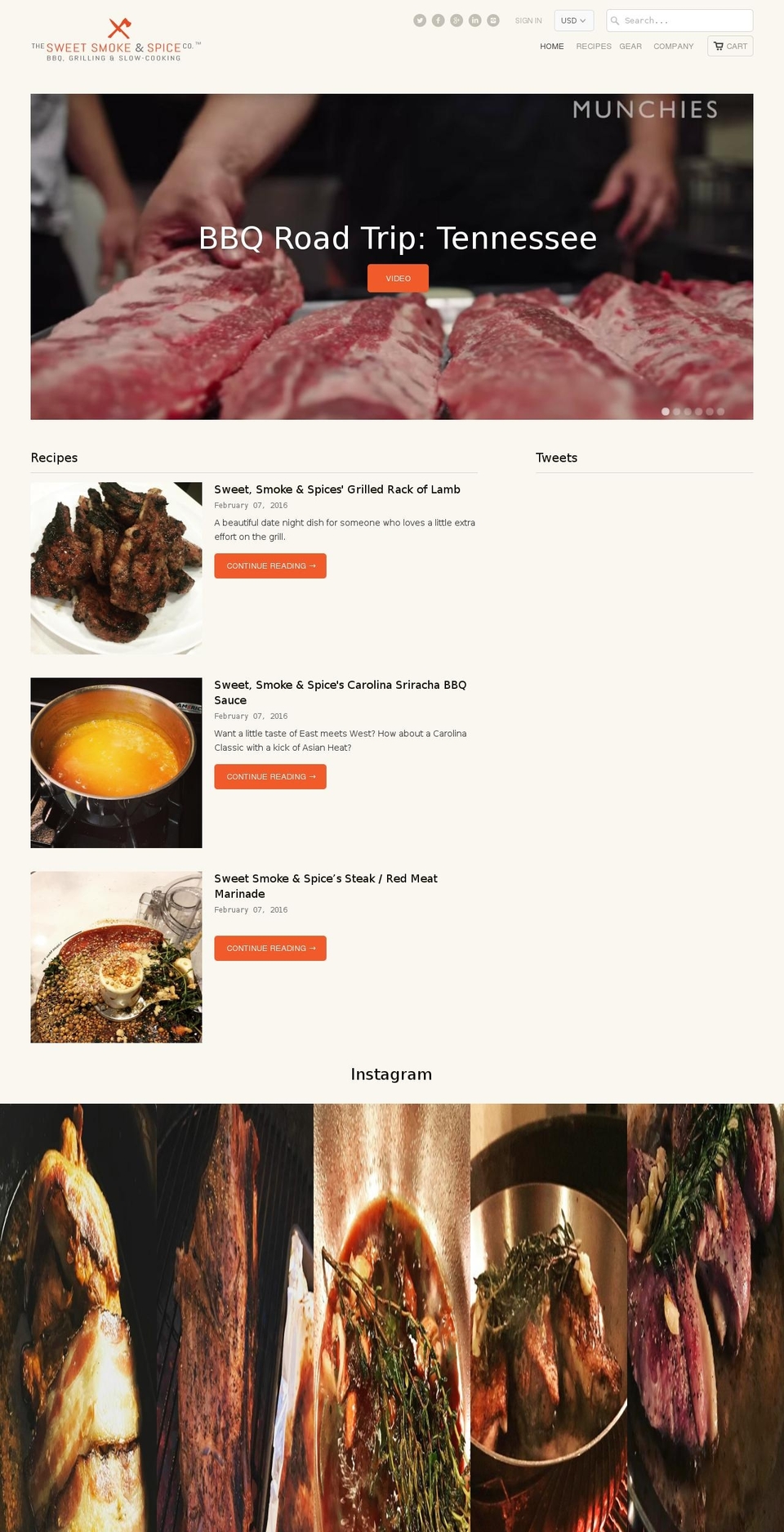Click the Google+ social icon

click(x=457, y=20)
